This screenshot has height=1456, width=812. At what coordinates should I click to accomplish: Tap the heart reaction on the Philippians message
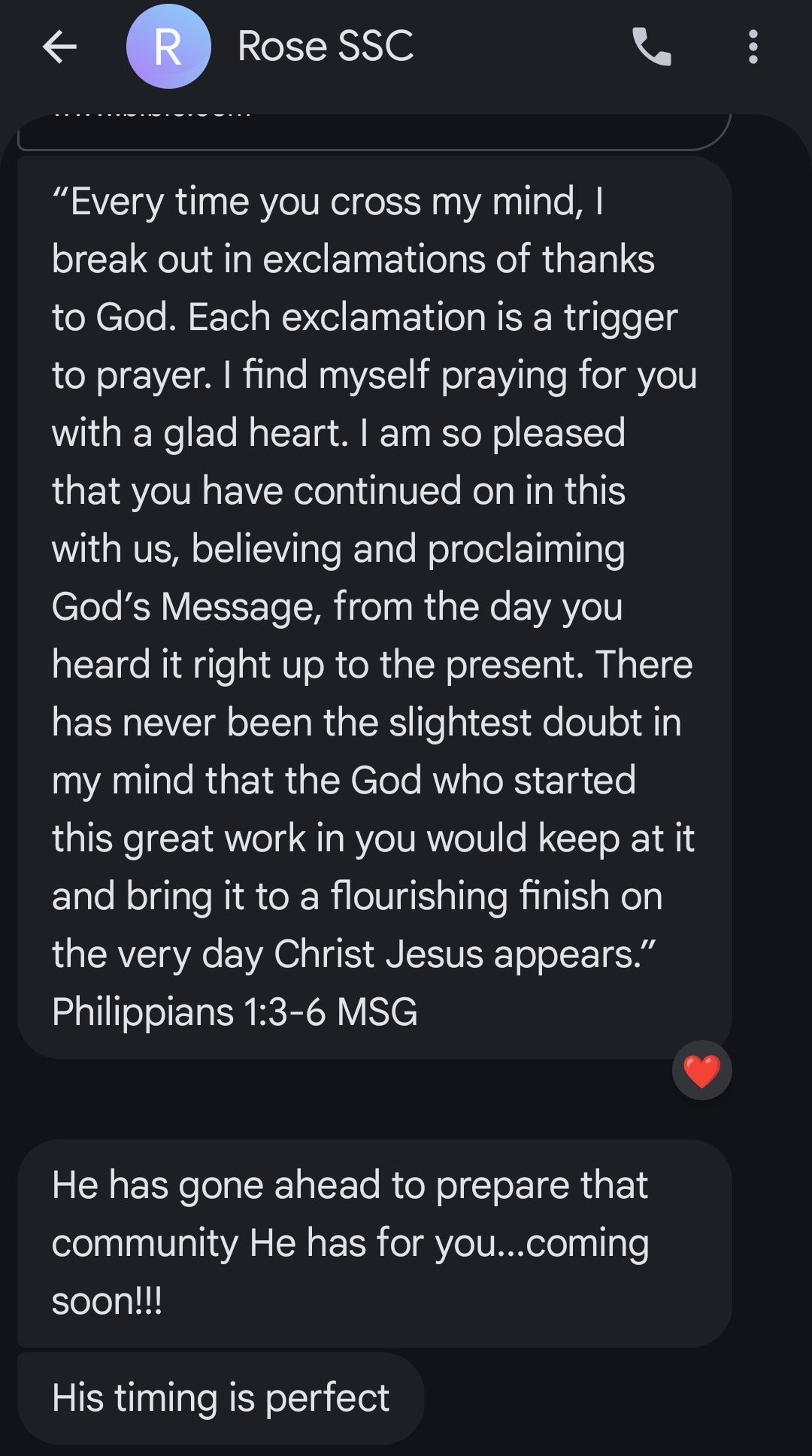(701, 1070)
